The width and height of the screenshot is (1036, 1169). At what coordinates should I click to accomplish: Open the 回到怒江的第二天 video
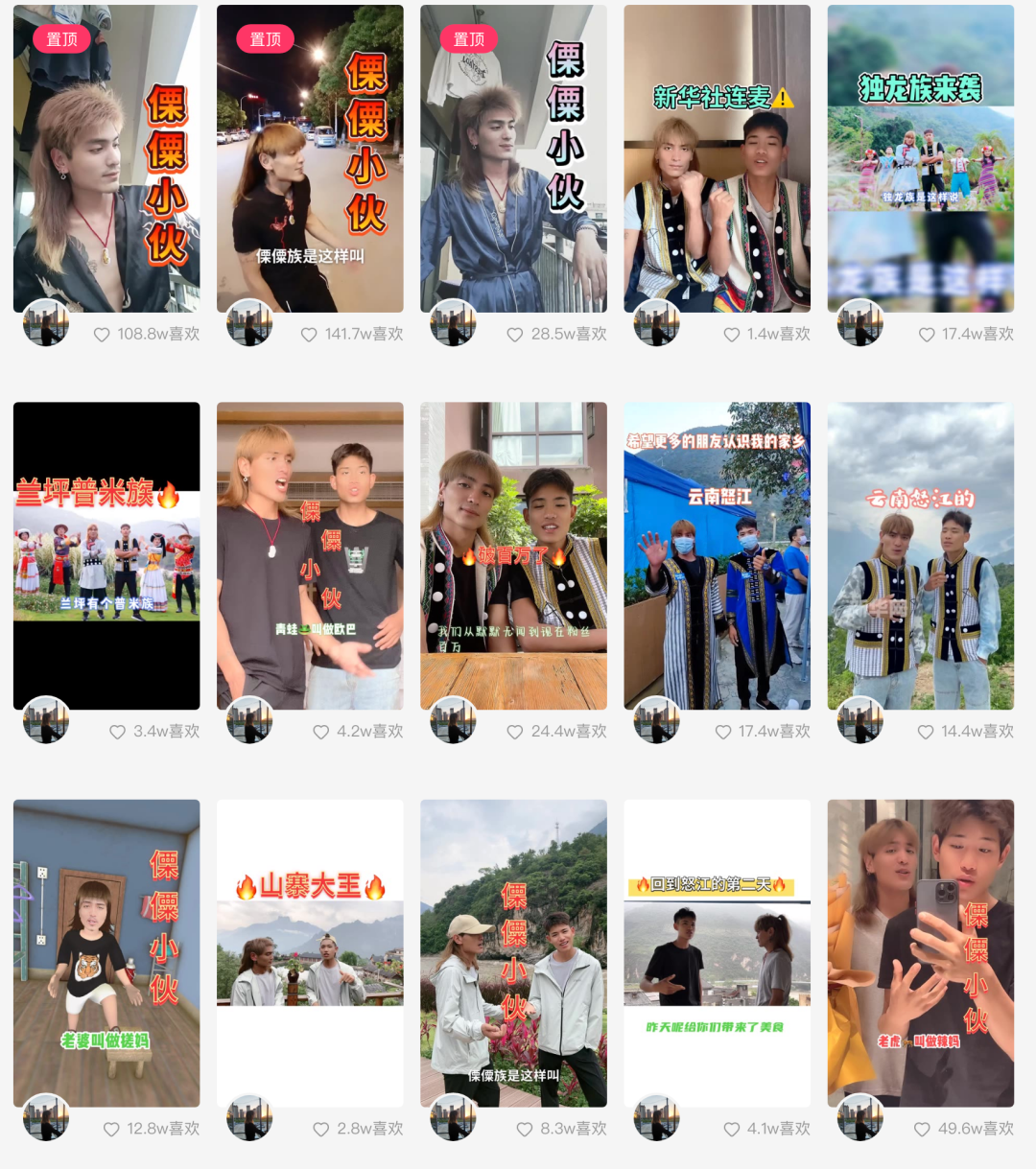[x=717, y=952]
